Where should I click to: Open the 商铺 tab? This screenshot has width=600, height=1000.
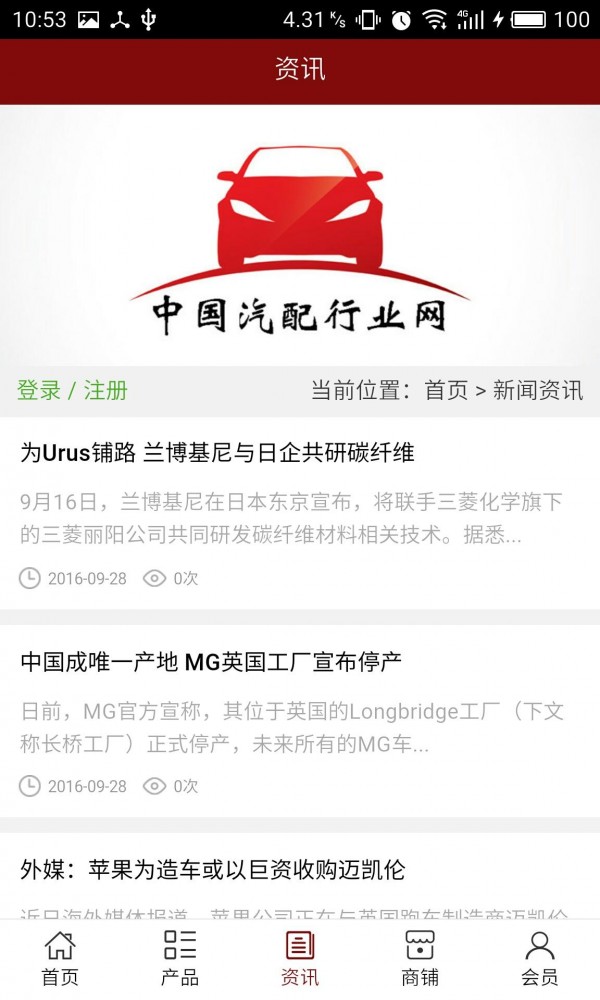[x=420, y=958]
